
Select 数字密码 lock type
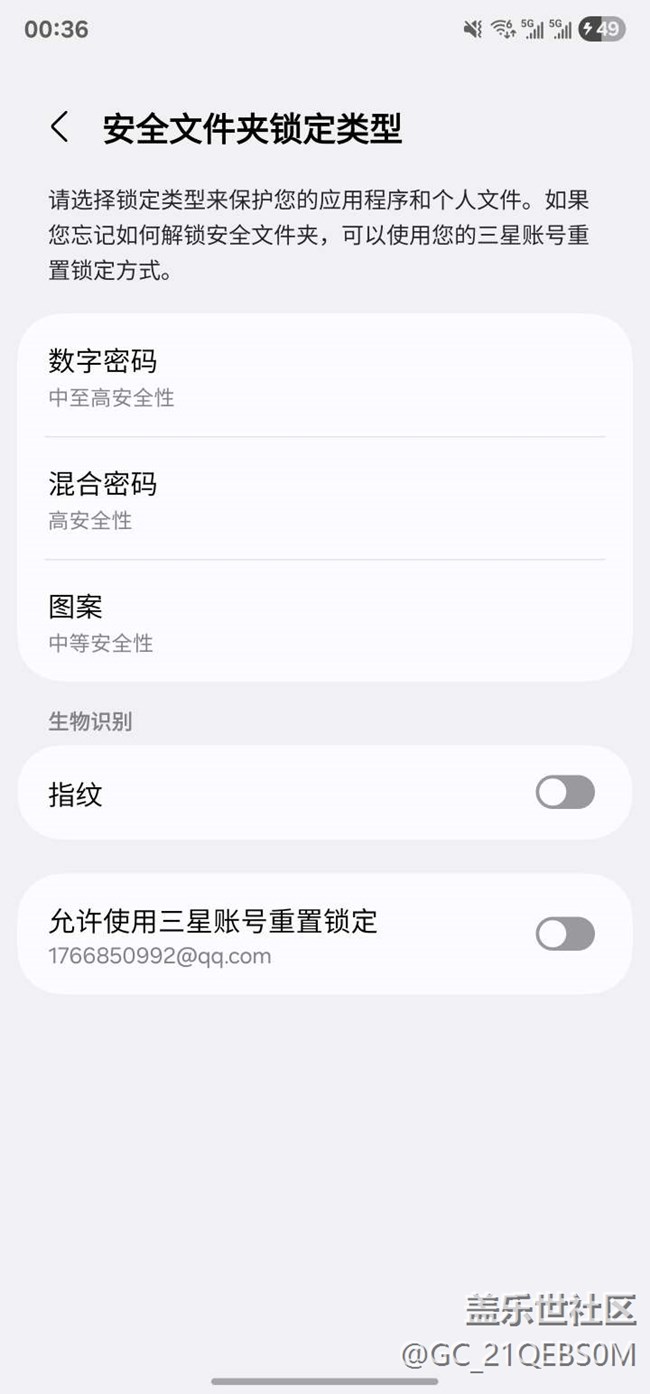(324, 376)
